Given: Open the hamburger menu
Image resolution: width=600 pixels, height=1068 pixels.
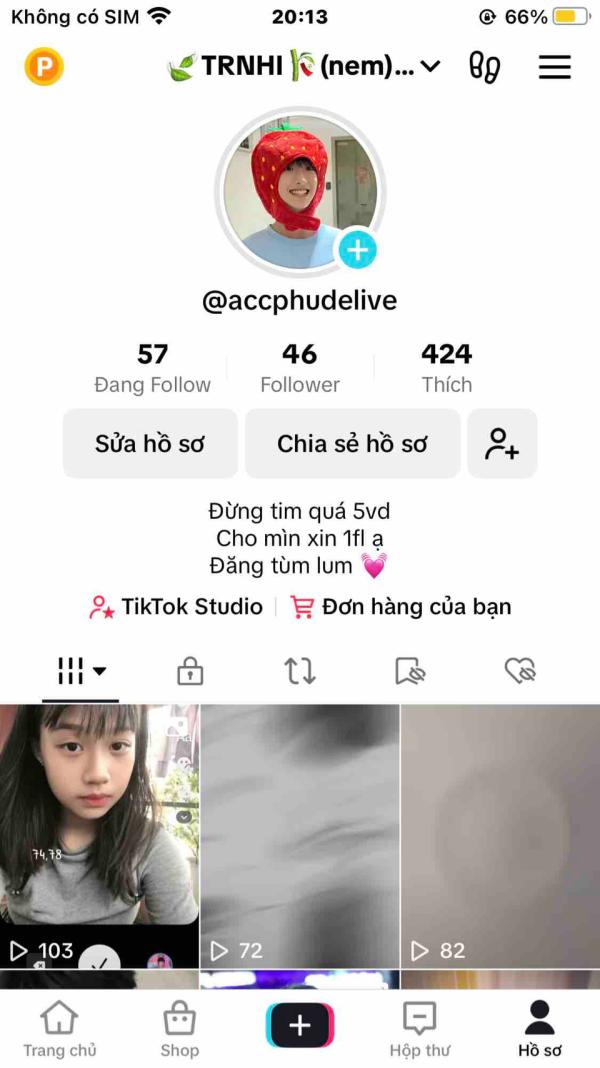Looking at the screenshot, I should pos(554,67).
